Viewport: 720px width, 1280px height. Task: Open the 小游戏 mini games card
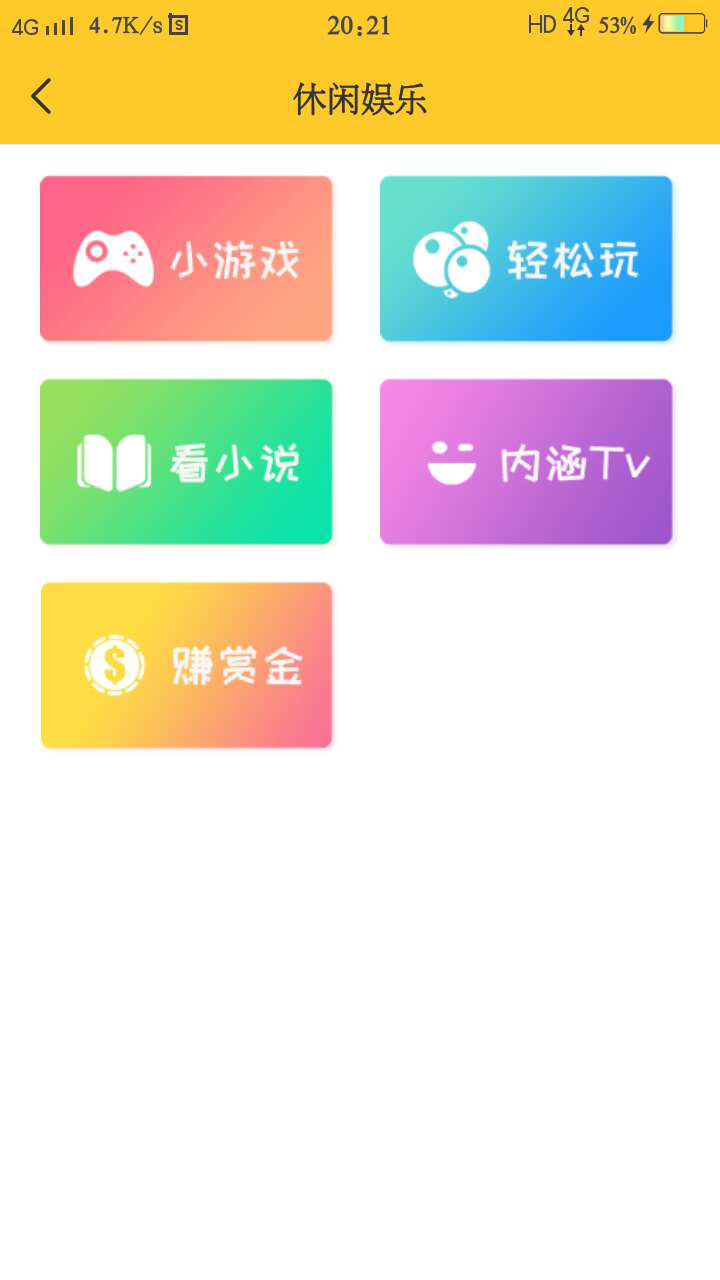point(186,259)
